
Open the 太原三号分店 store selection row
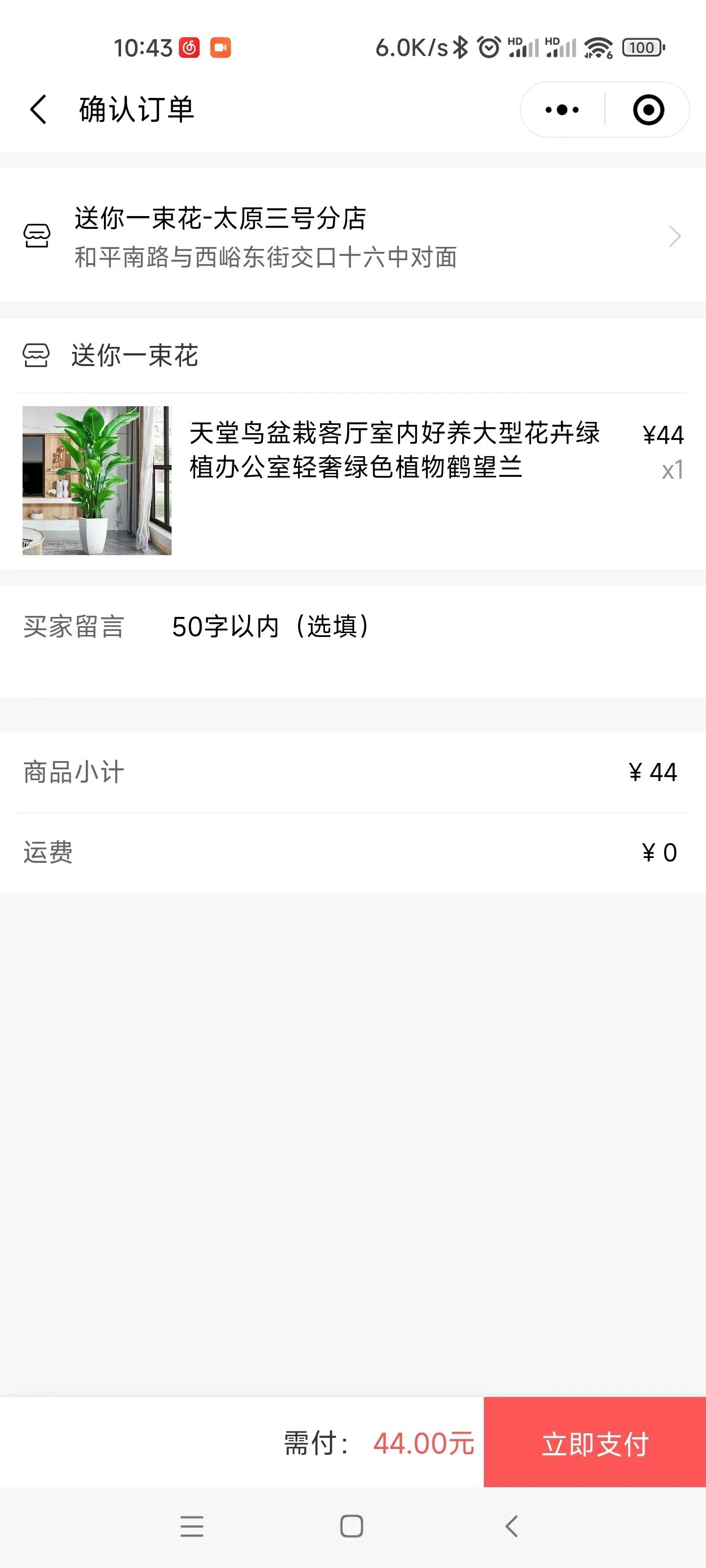tap(353, 236)
